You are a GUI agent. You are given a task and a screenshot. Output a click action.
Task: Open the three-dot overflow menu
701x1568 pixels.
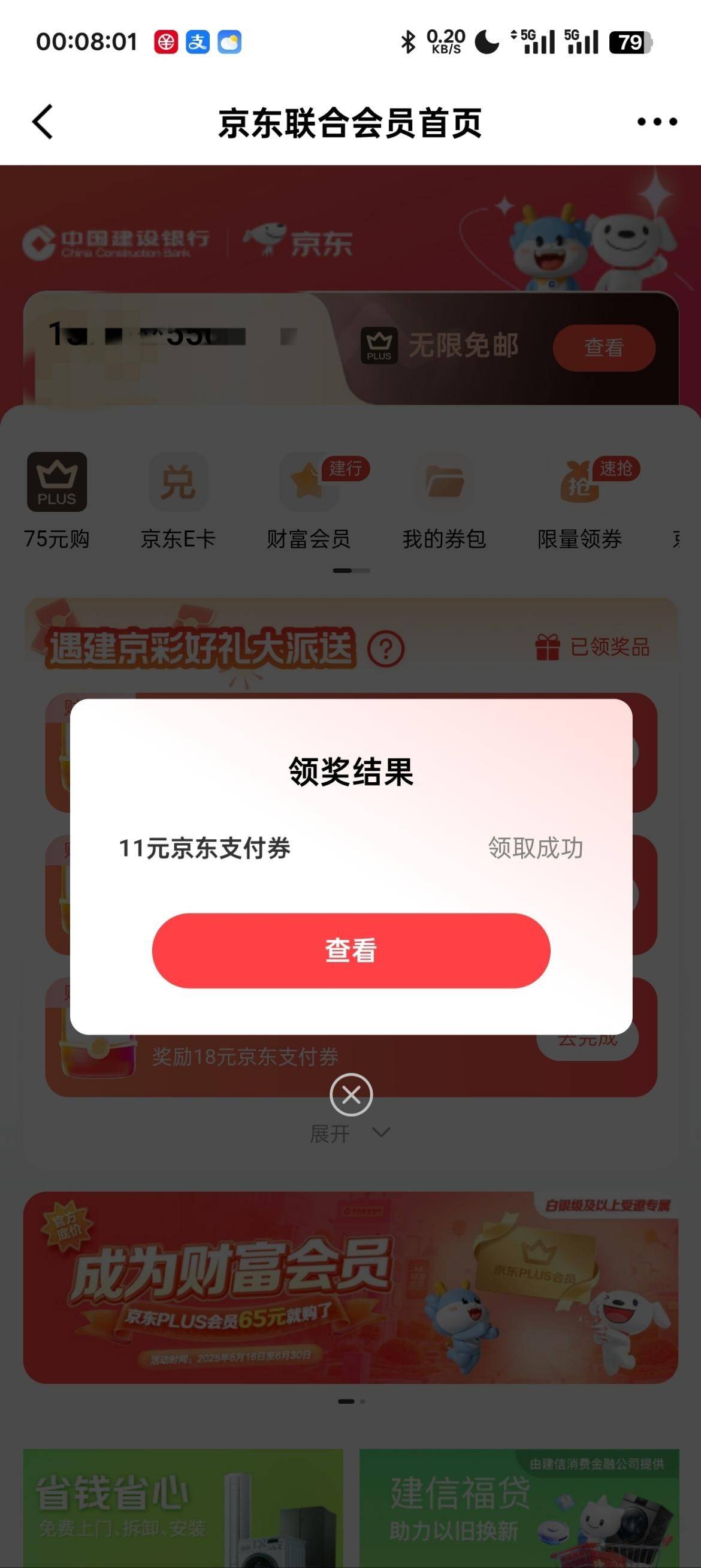pos(657,122)
